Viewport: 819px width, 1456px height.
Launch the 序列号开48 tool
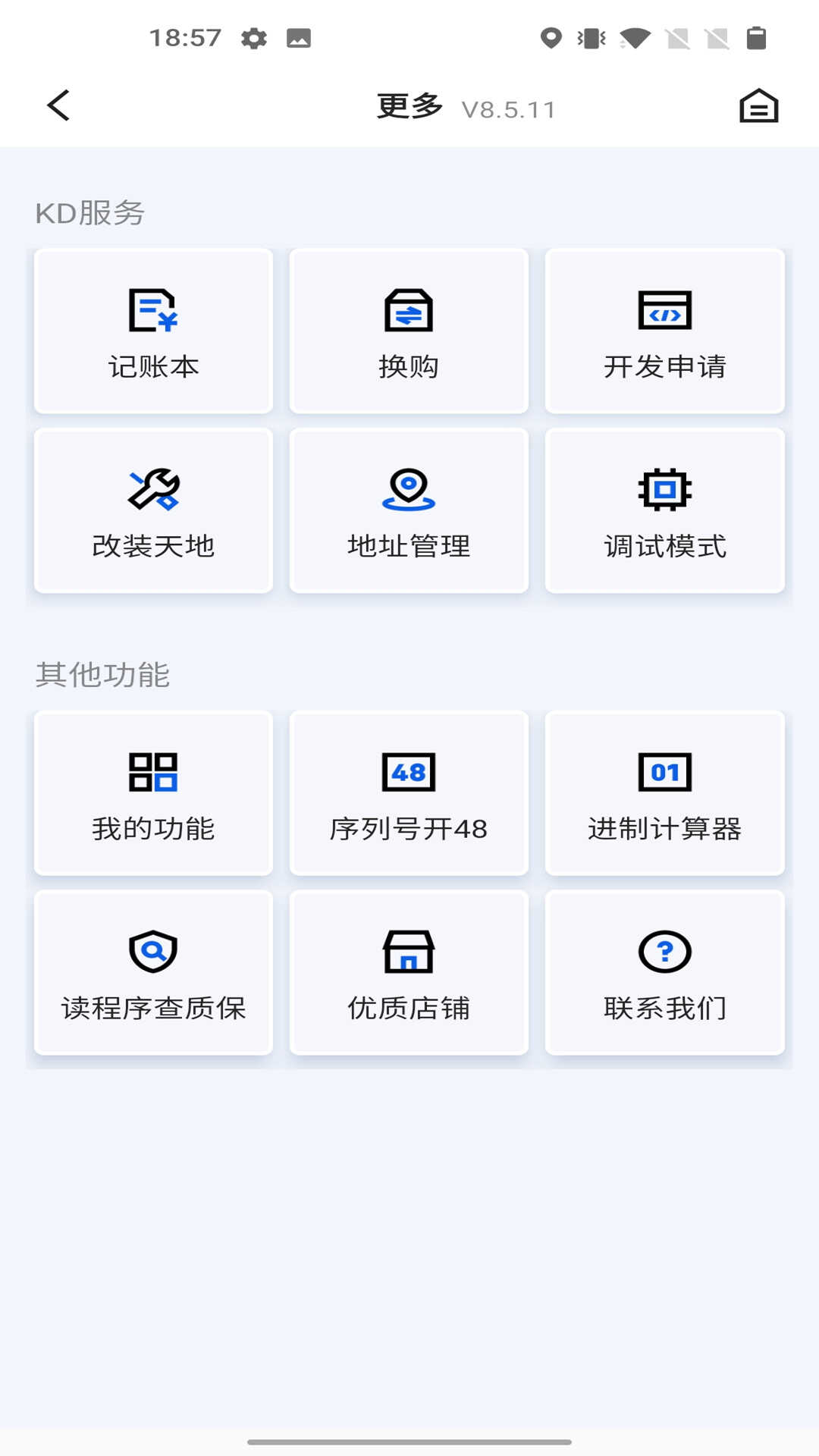click(409, 793)
